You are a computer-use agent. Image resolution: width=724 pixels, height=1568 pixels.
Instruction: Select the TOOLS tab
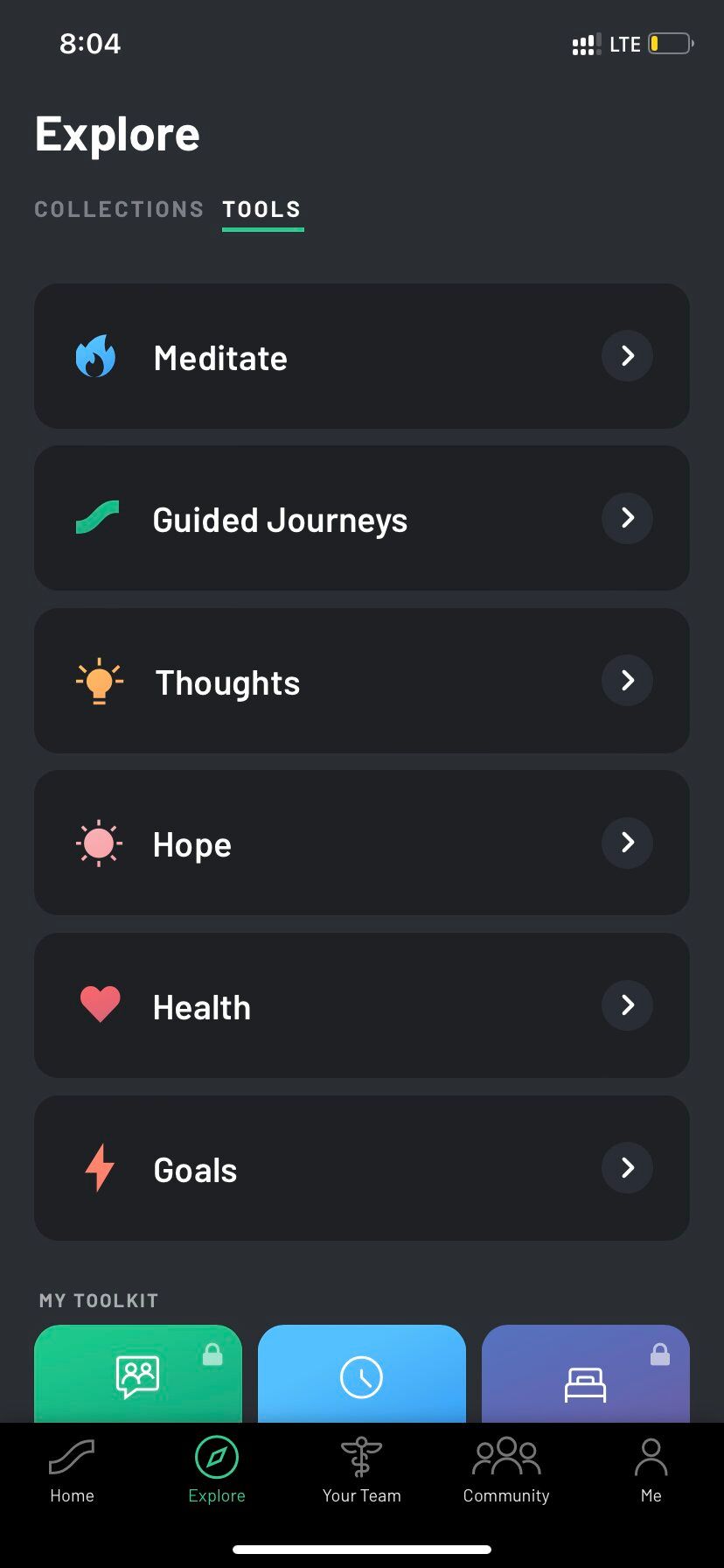[261, 208]
